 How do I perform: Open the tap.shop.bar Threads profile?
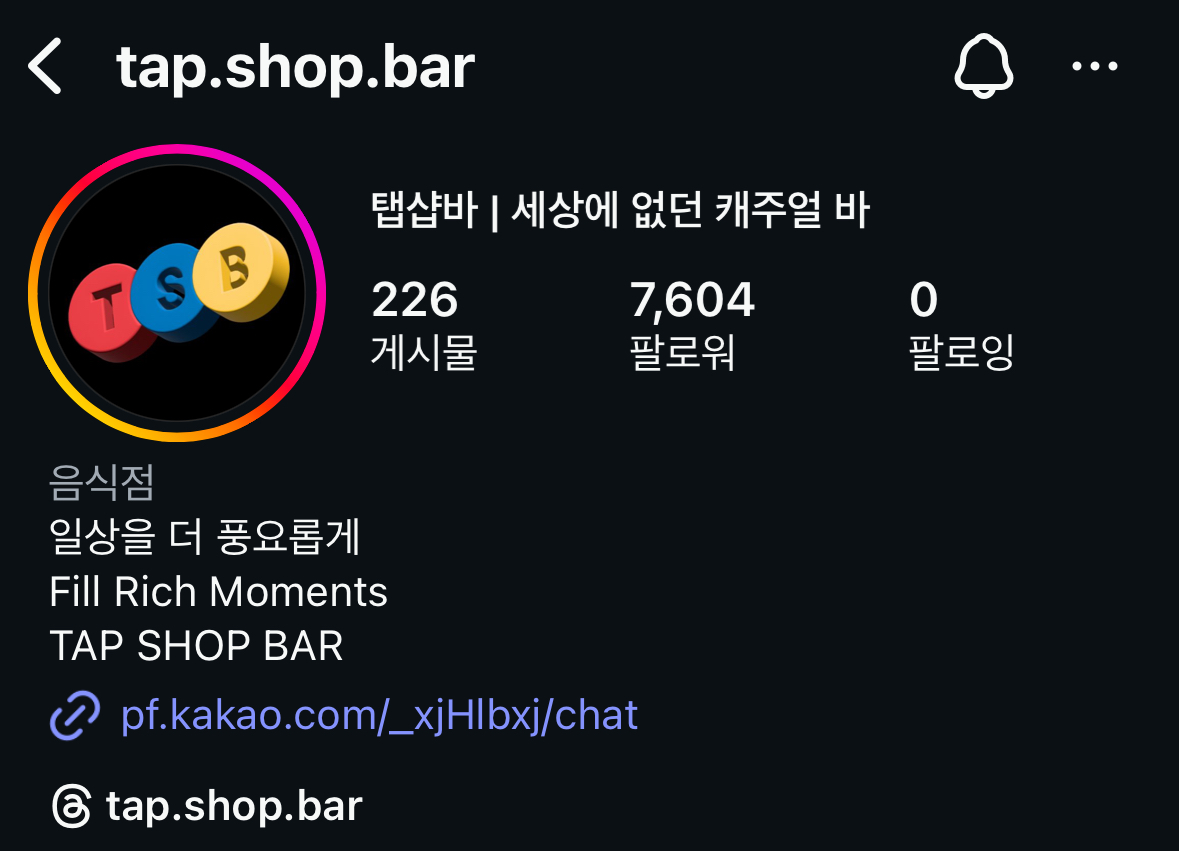click(x=207, y=805)
